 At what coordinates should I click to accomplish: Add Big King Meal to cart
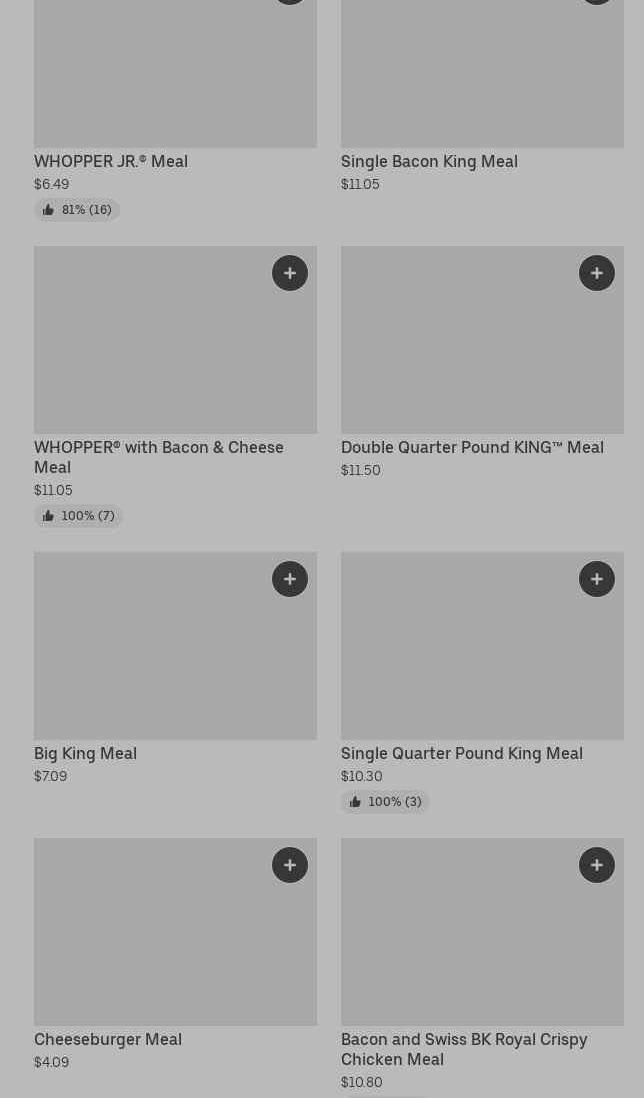[290, 579]
